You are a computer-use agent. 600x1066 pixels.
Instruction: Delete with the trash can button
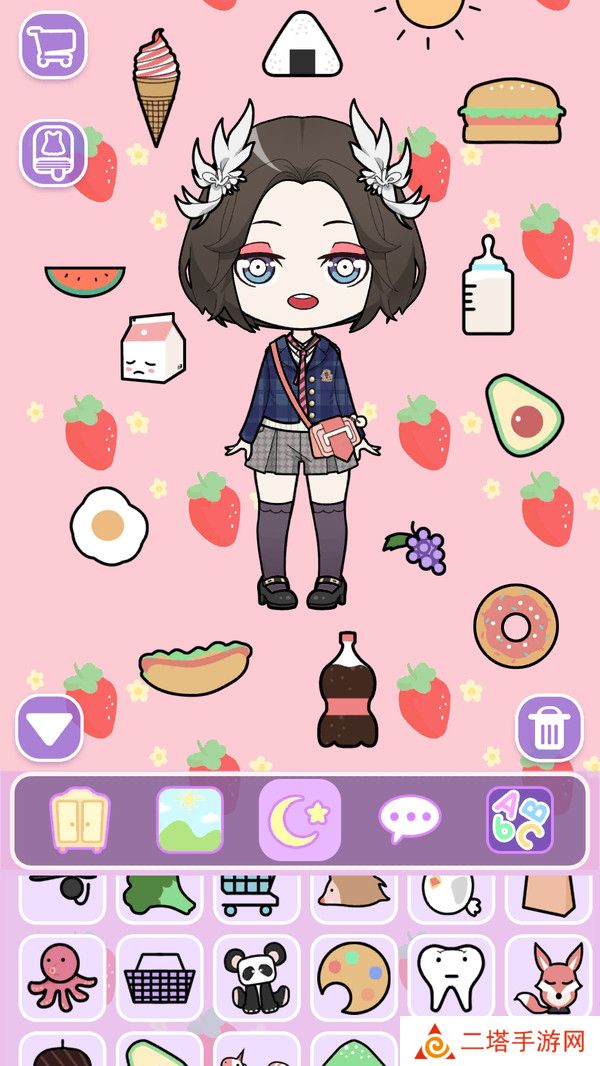549,727
